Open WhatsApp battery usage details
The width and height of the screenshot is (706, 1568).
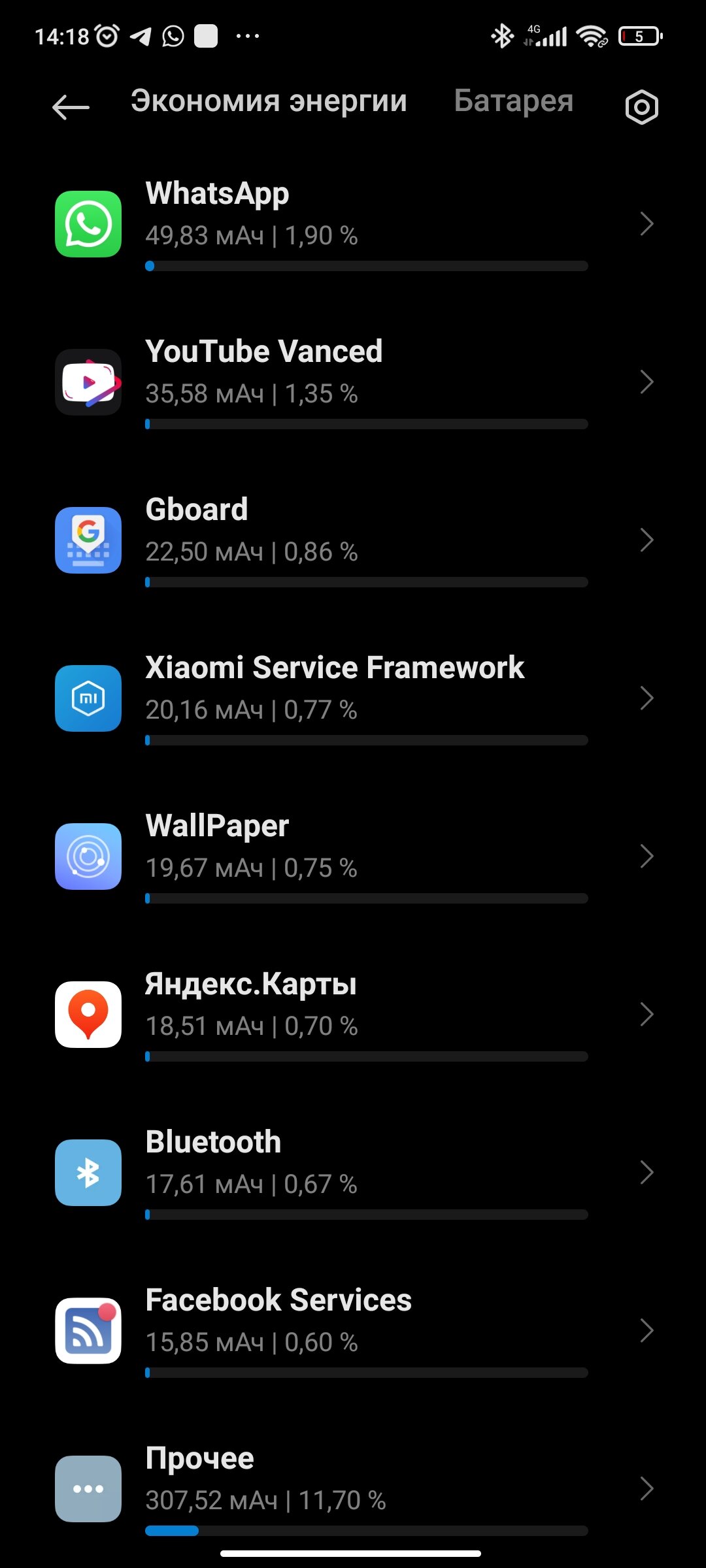tap(353, 224)
